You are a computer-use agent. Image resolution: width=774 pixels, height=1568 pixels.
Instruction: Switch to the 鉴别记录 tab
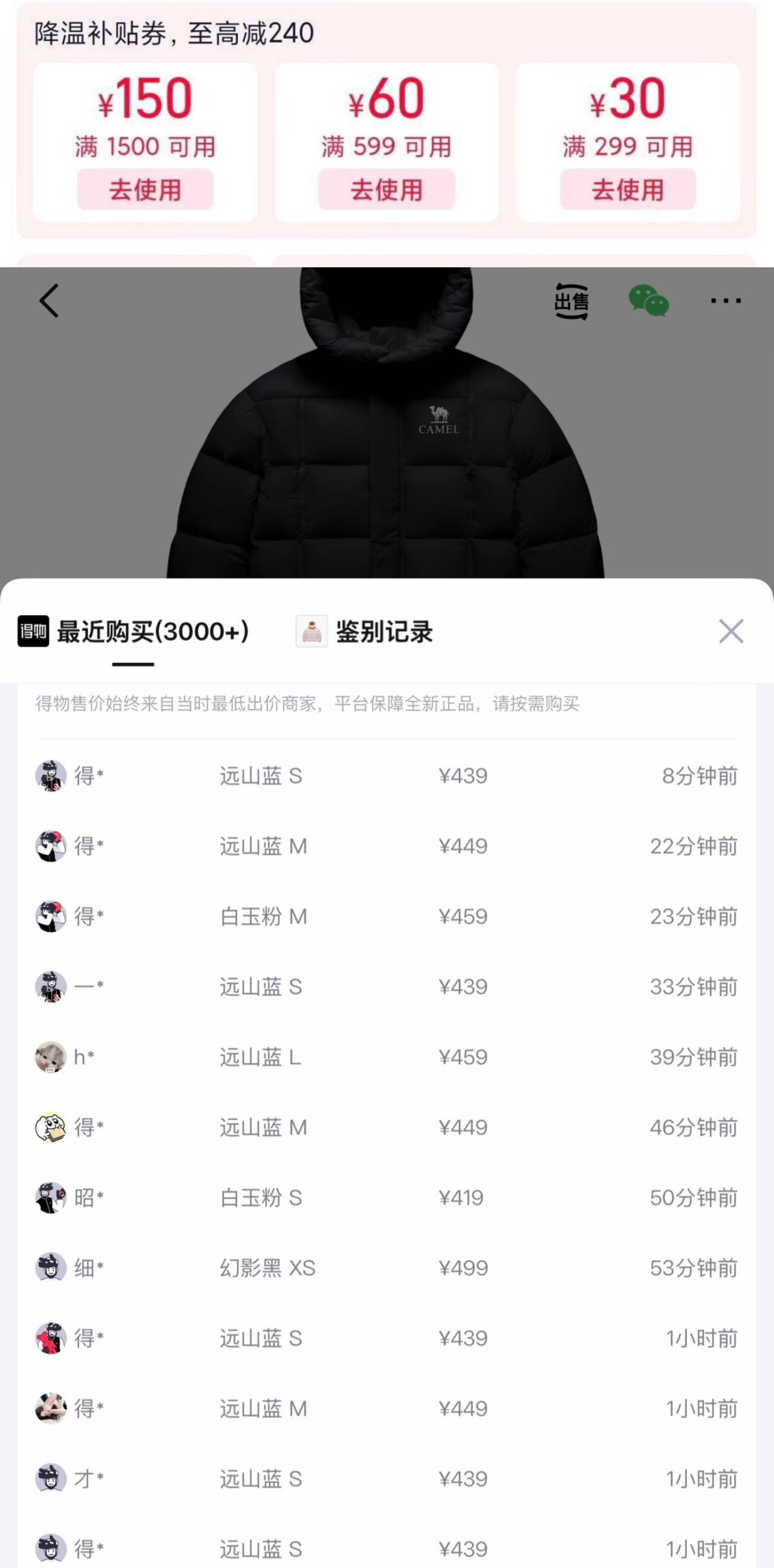[383, 632]
